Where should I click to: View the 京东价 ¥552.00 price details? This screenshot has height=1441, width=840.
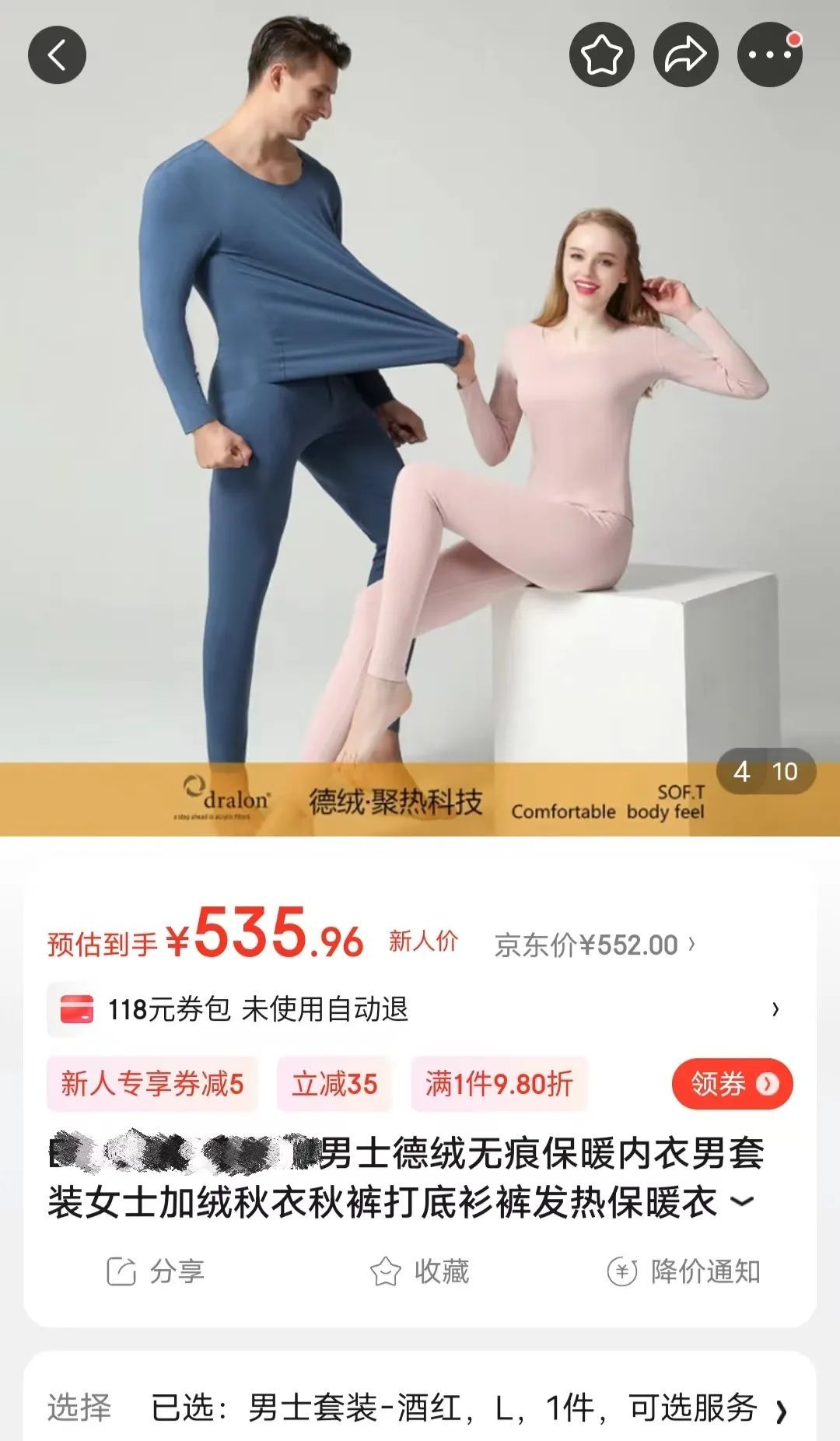[x=595, y=945]
